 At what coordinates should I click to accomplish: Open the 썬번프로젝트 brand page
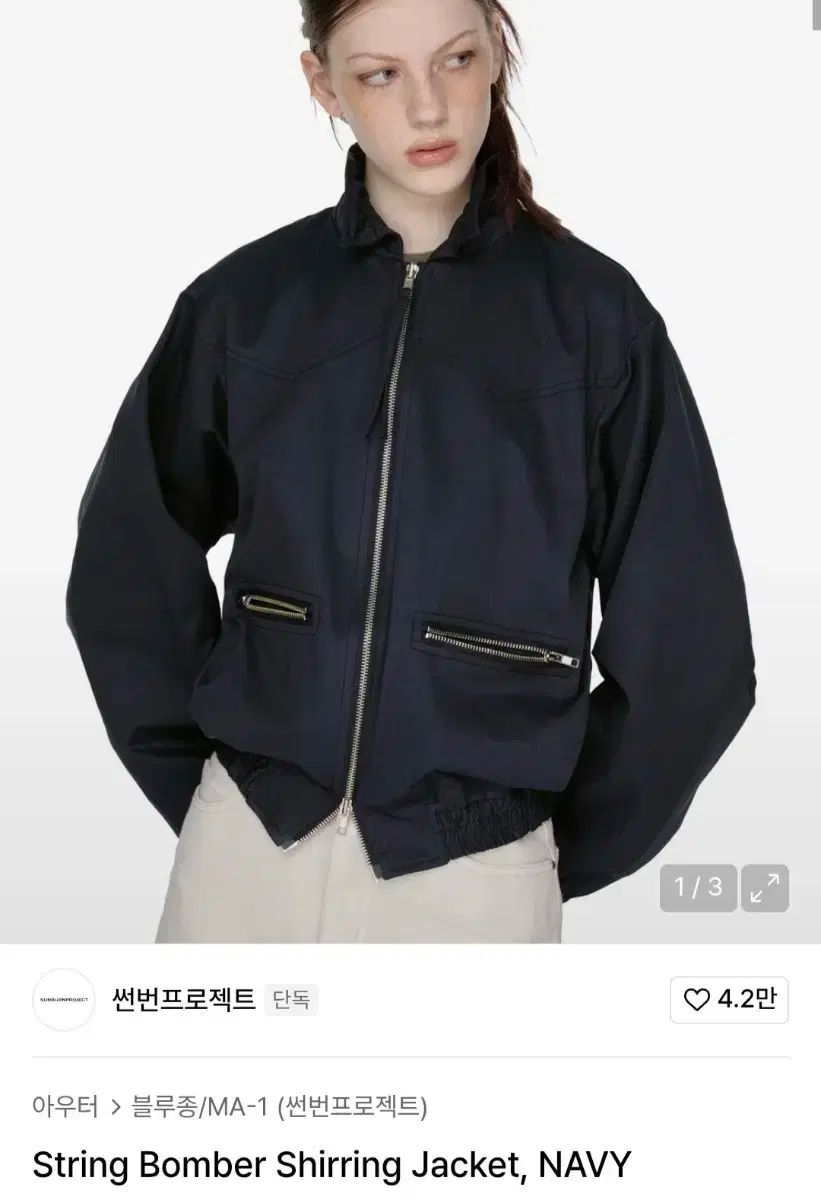pos(184,999)
